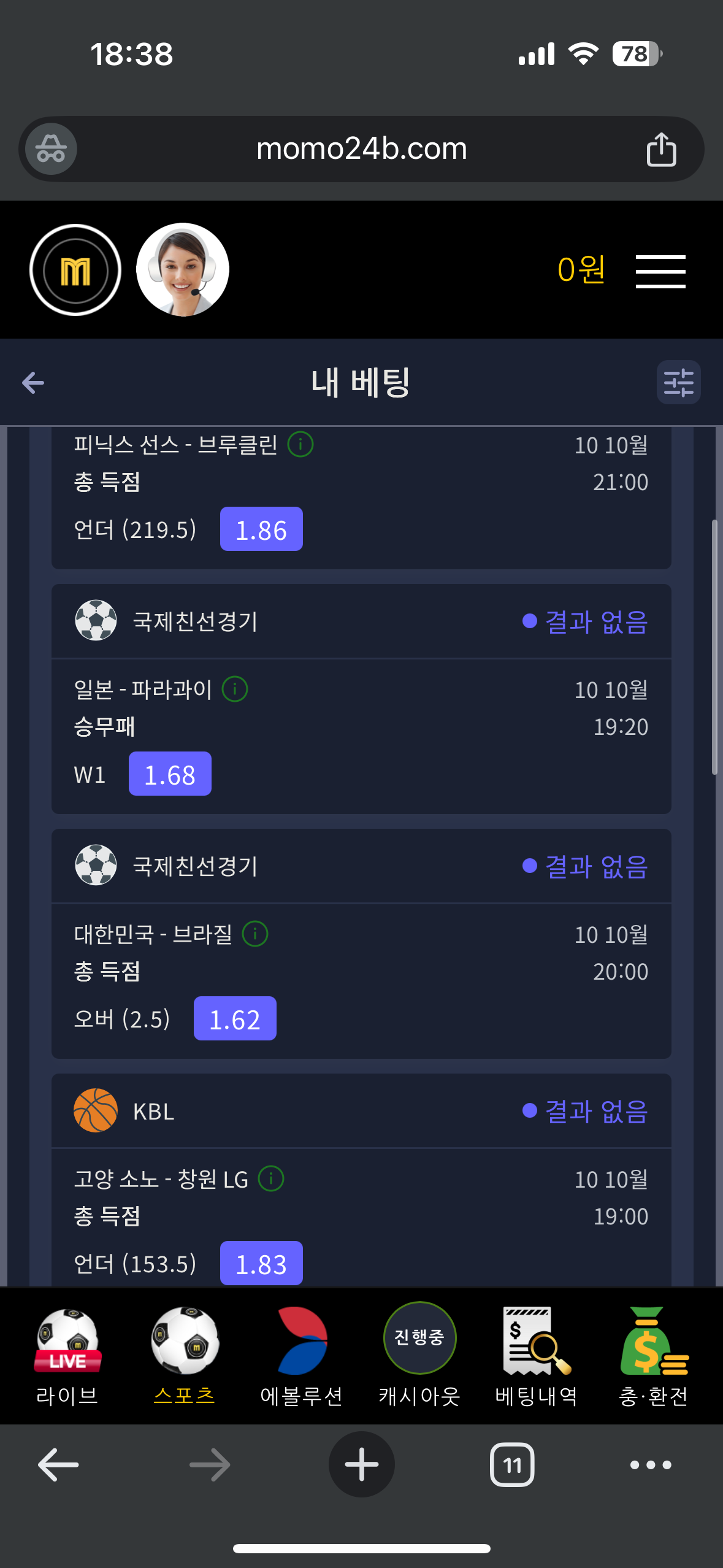
Task: Open a new browser tab
Action: [x=362, y=1464]
